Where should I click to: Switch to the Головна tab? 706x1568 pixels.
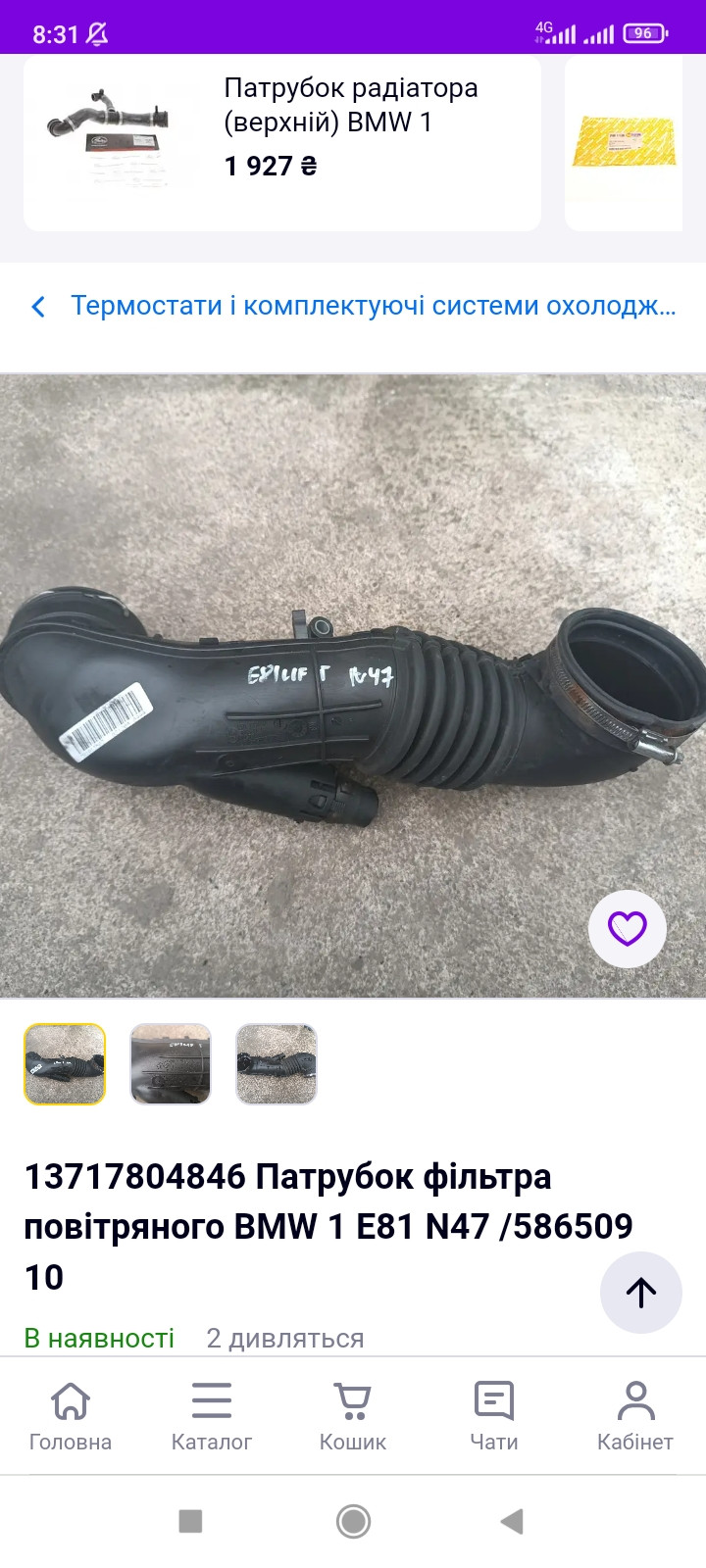[71, 1416]
